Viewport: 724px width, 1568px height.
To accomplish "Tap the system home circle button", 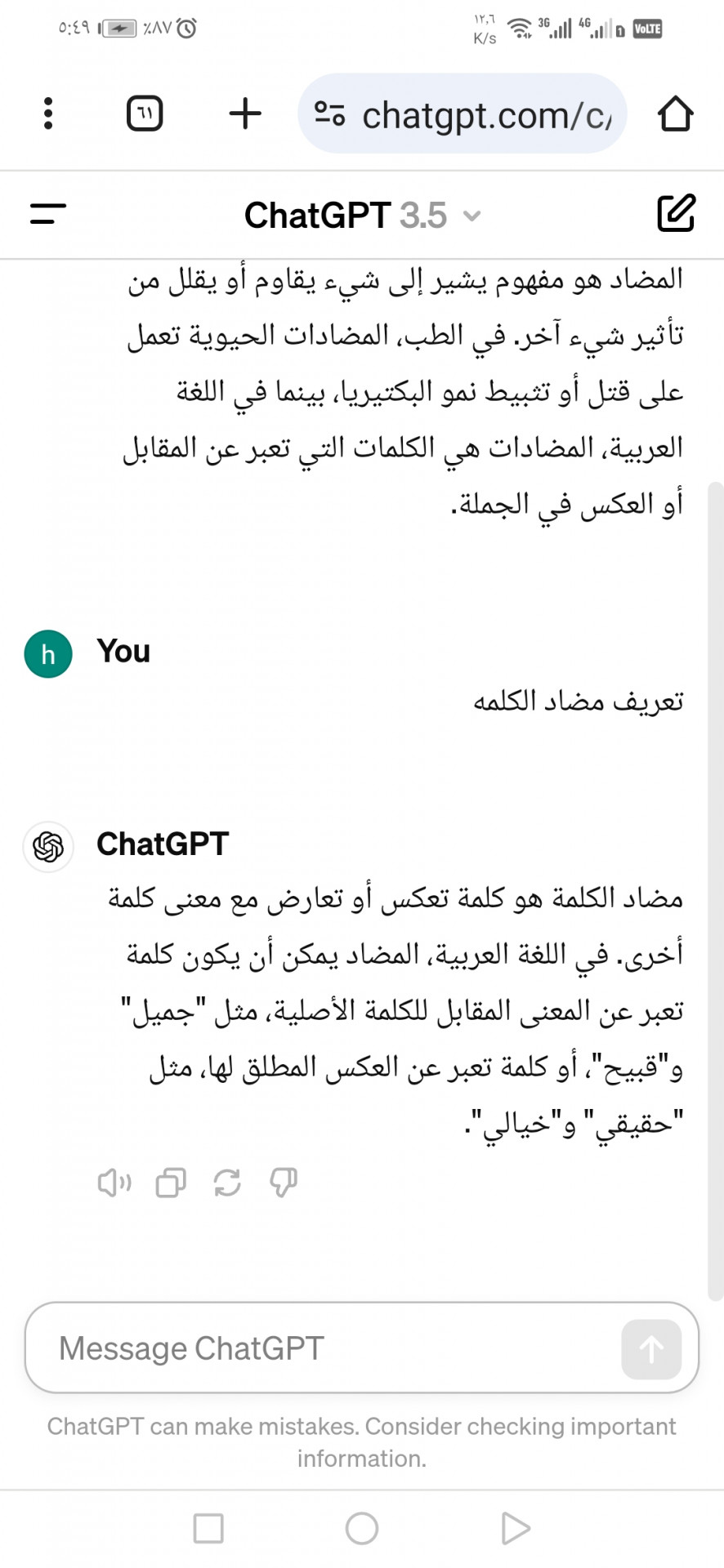I will [362, 1528].
